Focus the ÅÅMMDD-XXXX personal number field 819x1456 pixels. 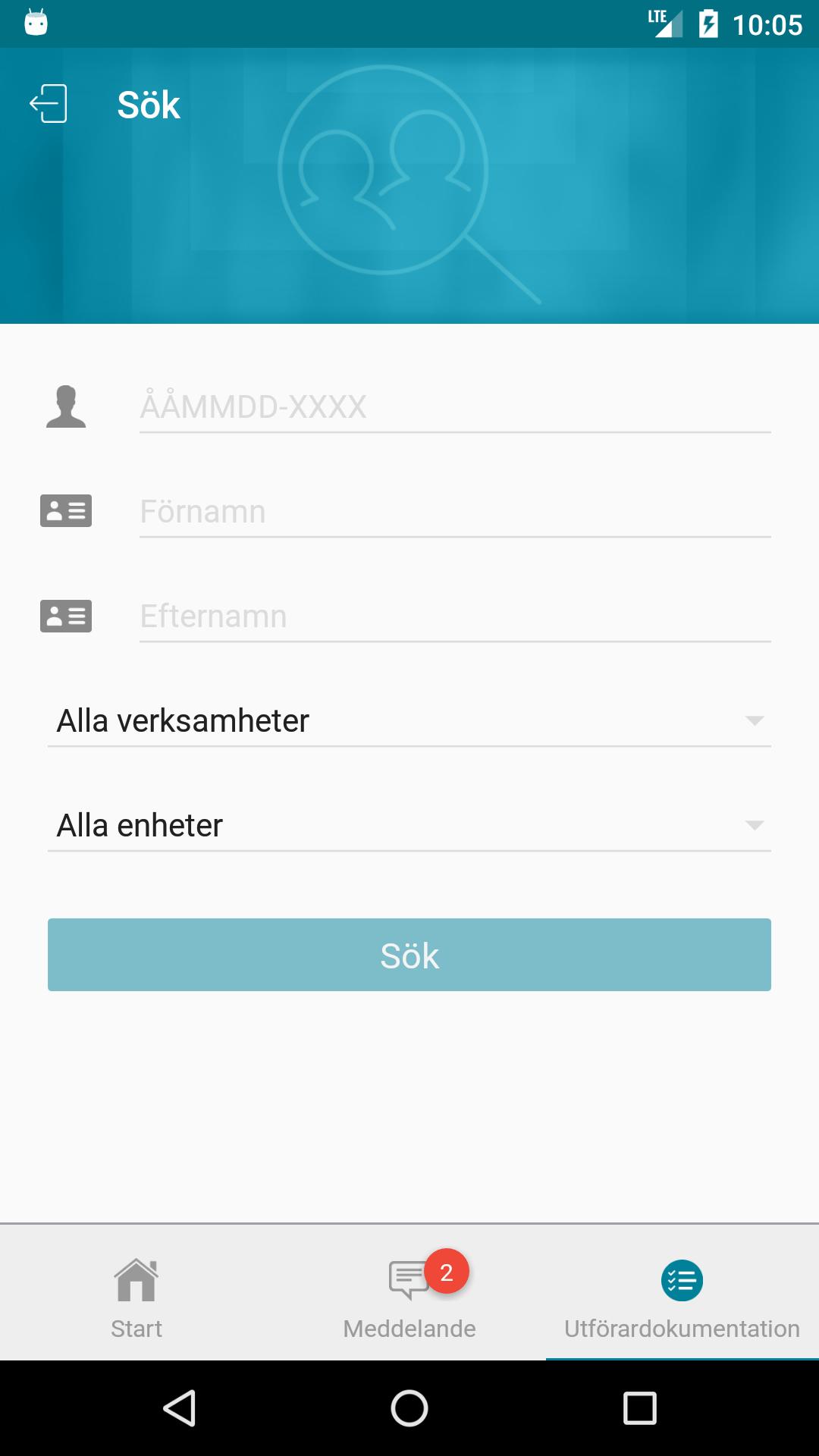coord(455,407)
